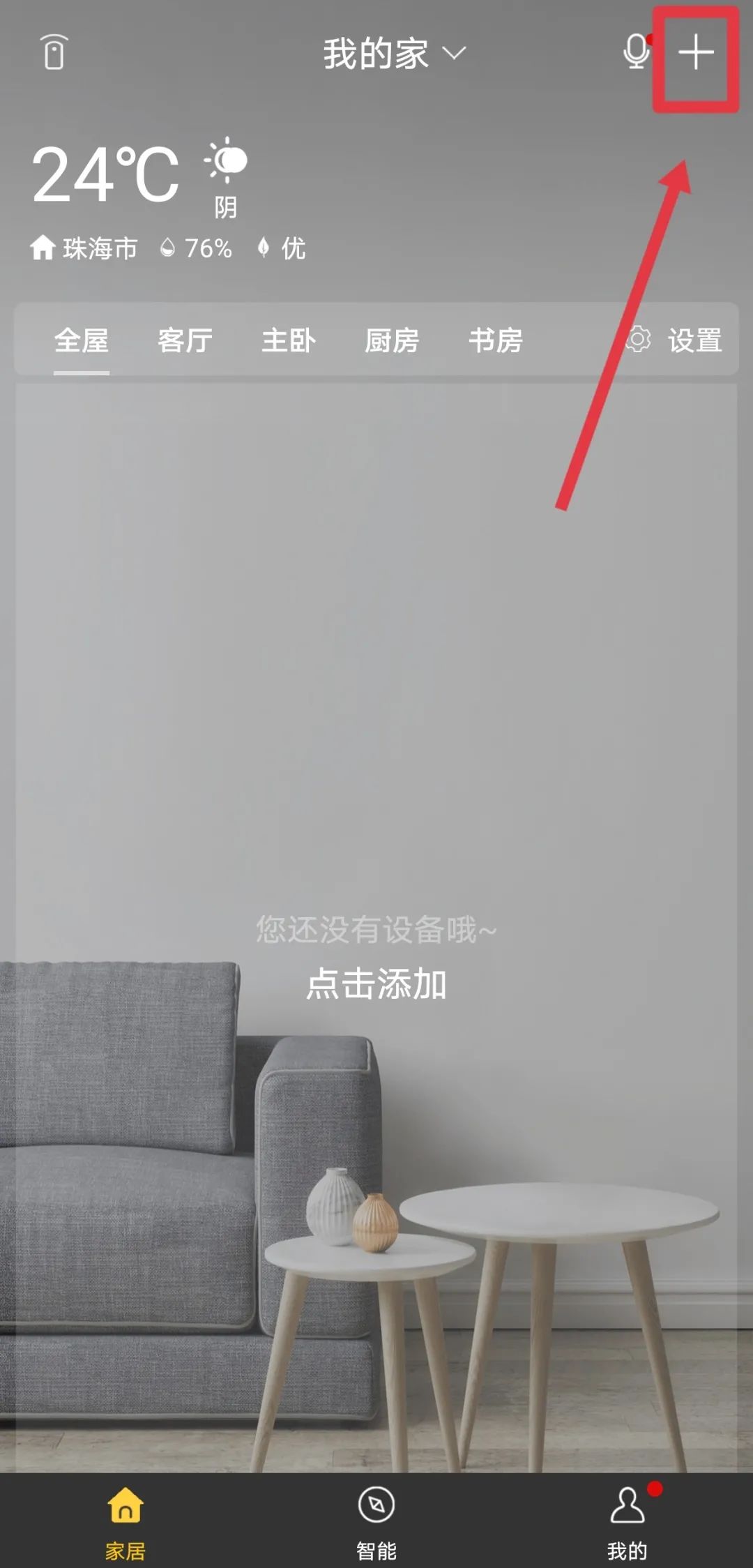Select the 主卧 room tab
The height and width of the screenshot is (1568, 753).
click(289, 341)
